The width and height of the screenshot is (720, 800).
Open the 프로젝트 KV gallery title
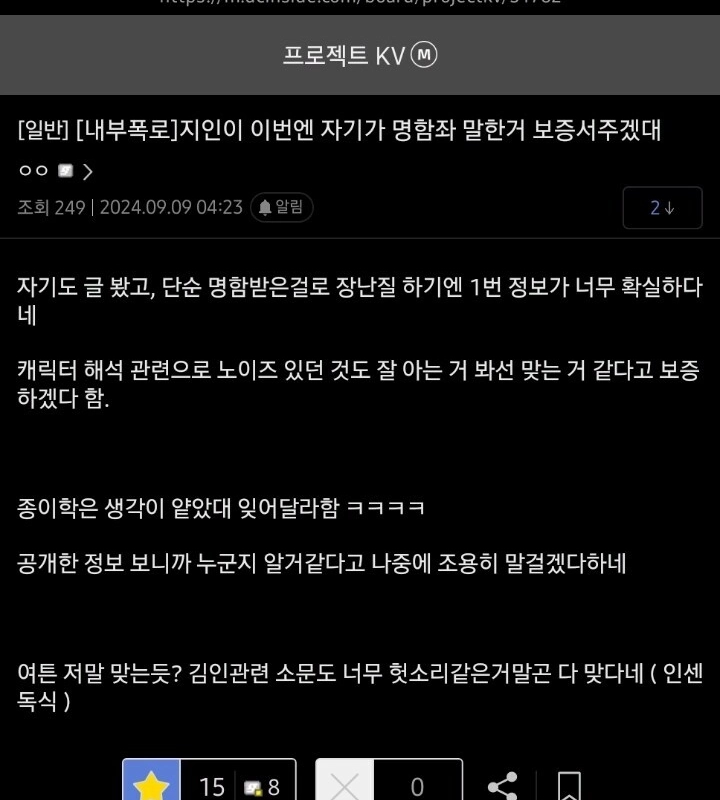click(345, 56)
